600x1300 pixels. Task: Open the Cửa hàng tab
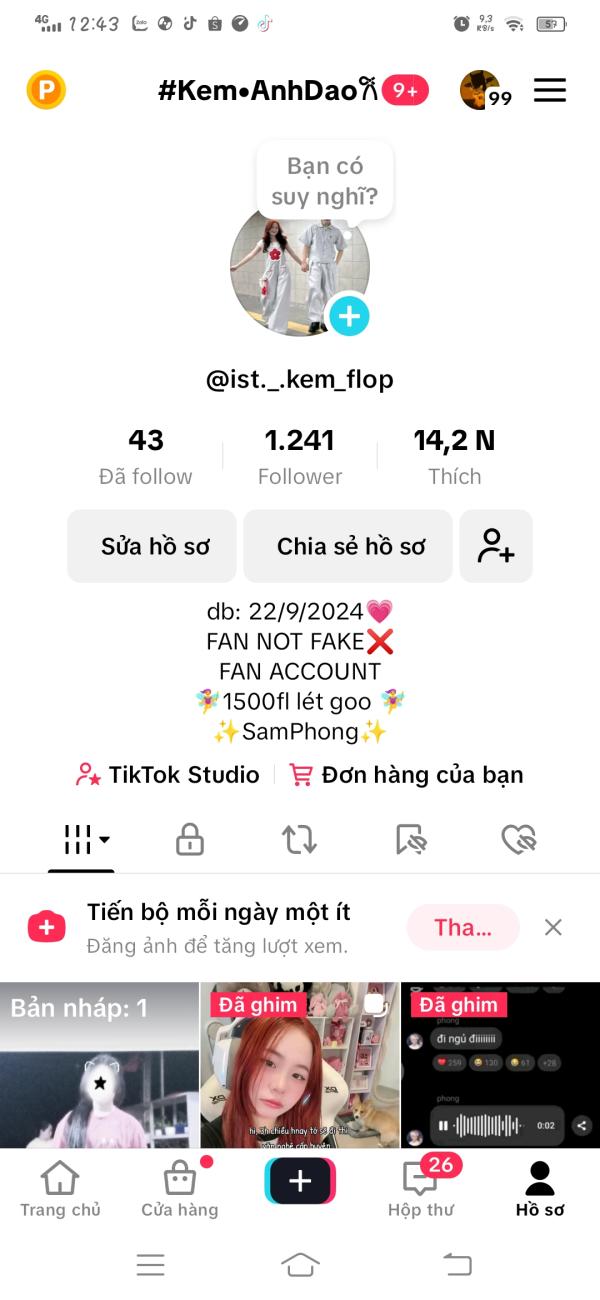(x=179, y=1189)
